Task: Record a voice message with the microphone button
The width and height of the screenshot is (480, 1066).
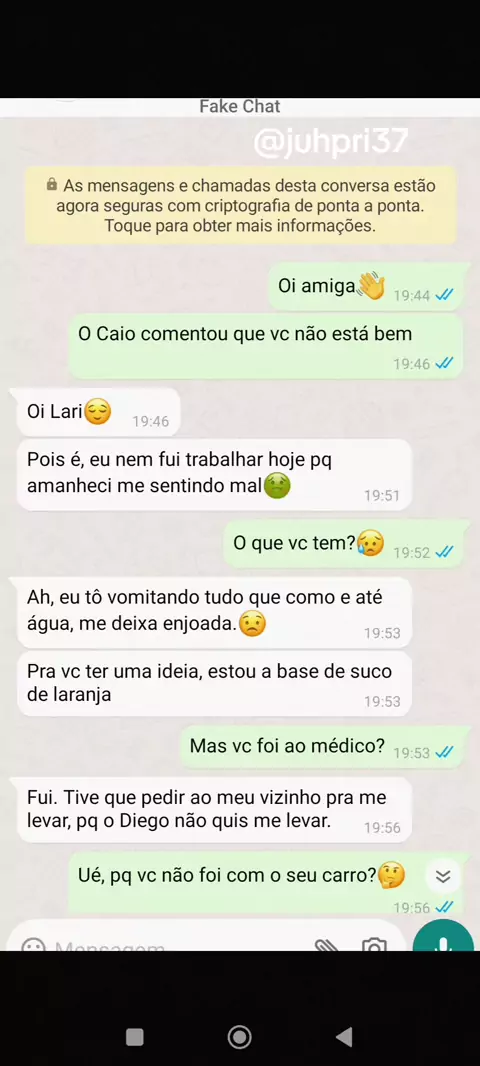Action: click(x=444, y=938)
